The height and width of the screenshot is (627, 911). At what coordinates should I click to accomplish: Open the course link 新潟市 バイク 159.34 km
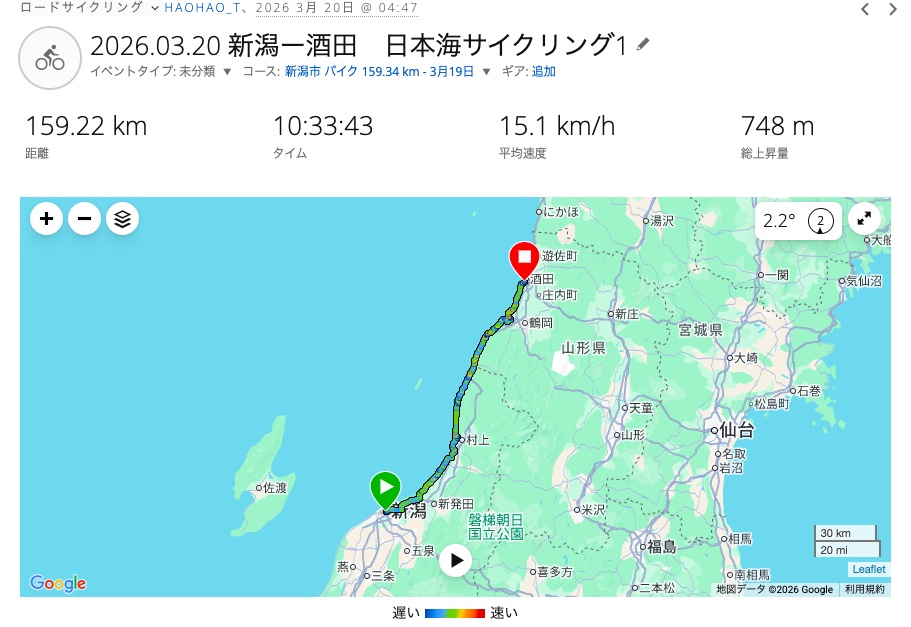[x=379, y=71]
